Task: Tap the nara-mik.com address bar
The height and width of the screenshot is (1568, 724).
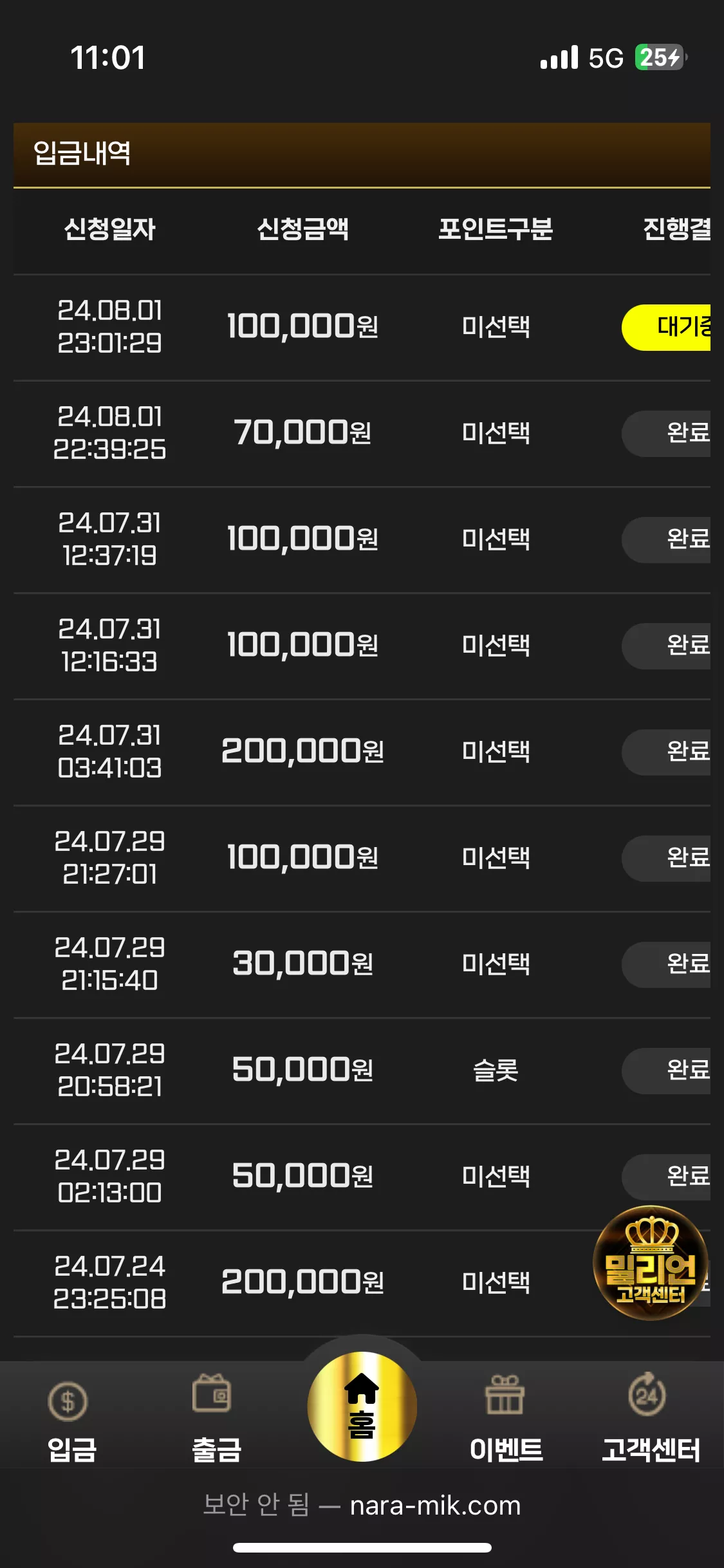Action: [362, 1506]
